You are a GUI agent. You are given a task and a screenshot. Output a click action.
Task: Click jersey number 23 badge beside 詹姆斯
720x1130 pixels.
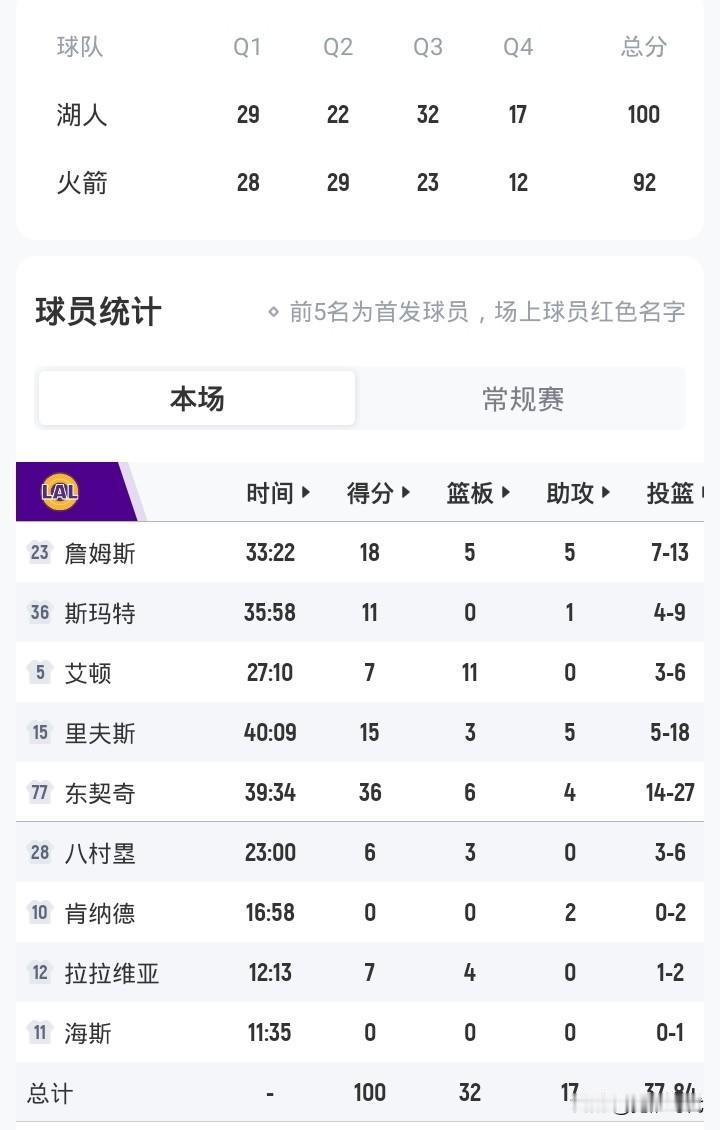pos(38,552)
